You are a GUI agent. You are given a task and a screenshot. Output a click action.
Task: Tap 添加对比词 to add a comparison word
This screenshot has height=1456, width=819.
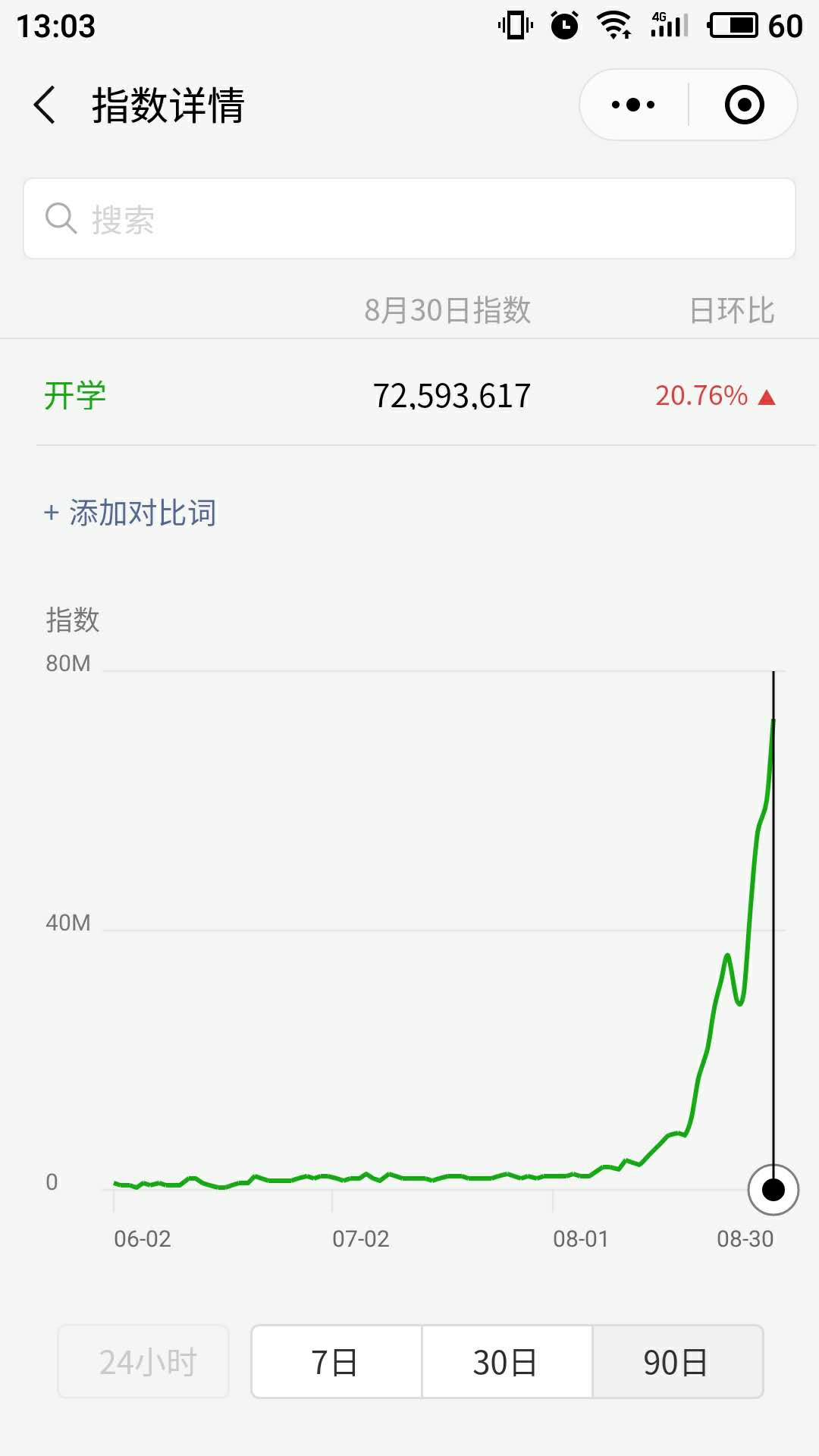(x=130, y=513)
